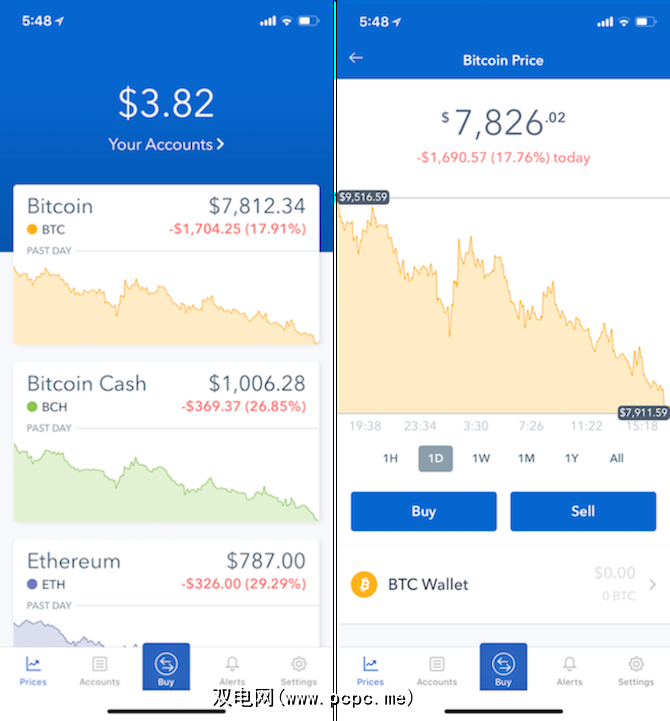The width and height of the screenshot is (670, 721).
Task: Tap the blue Sell button
Action: tap(583, 511)
